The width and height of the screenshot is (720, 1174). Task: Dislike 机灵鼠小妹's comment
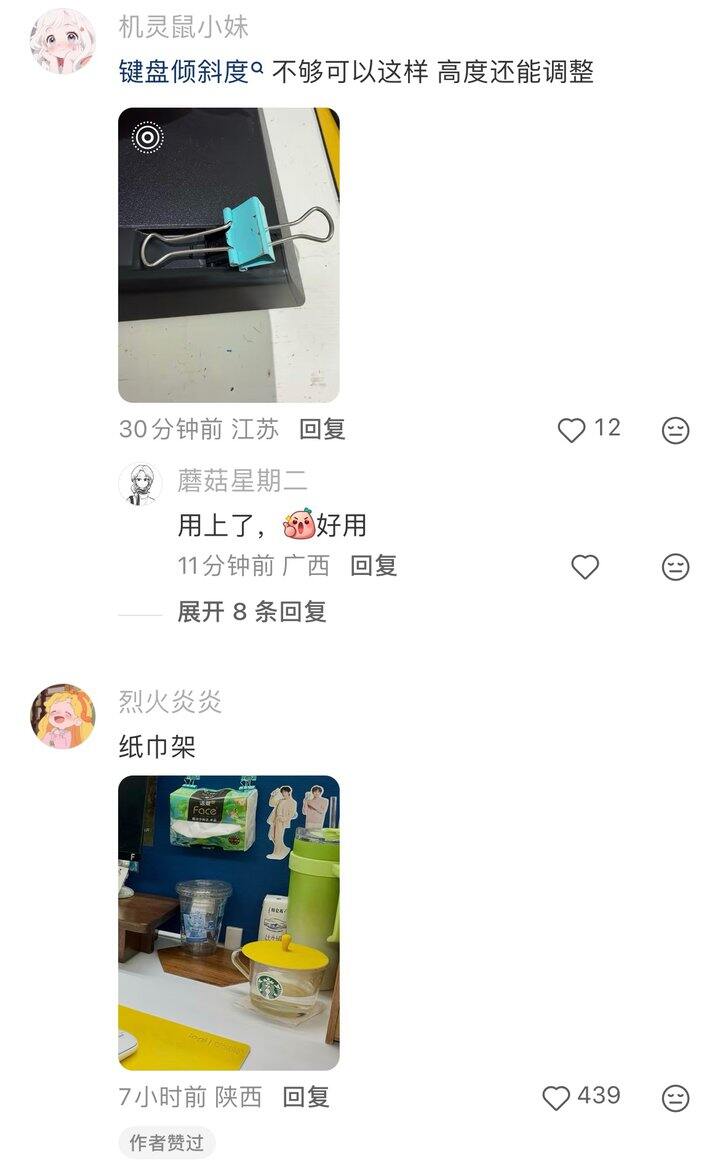(676, 430)
